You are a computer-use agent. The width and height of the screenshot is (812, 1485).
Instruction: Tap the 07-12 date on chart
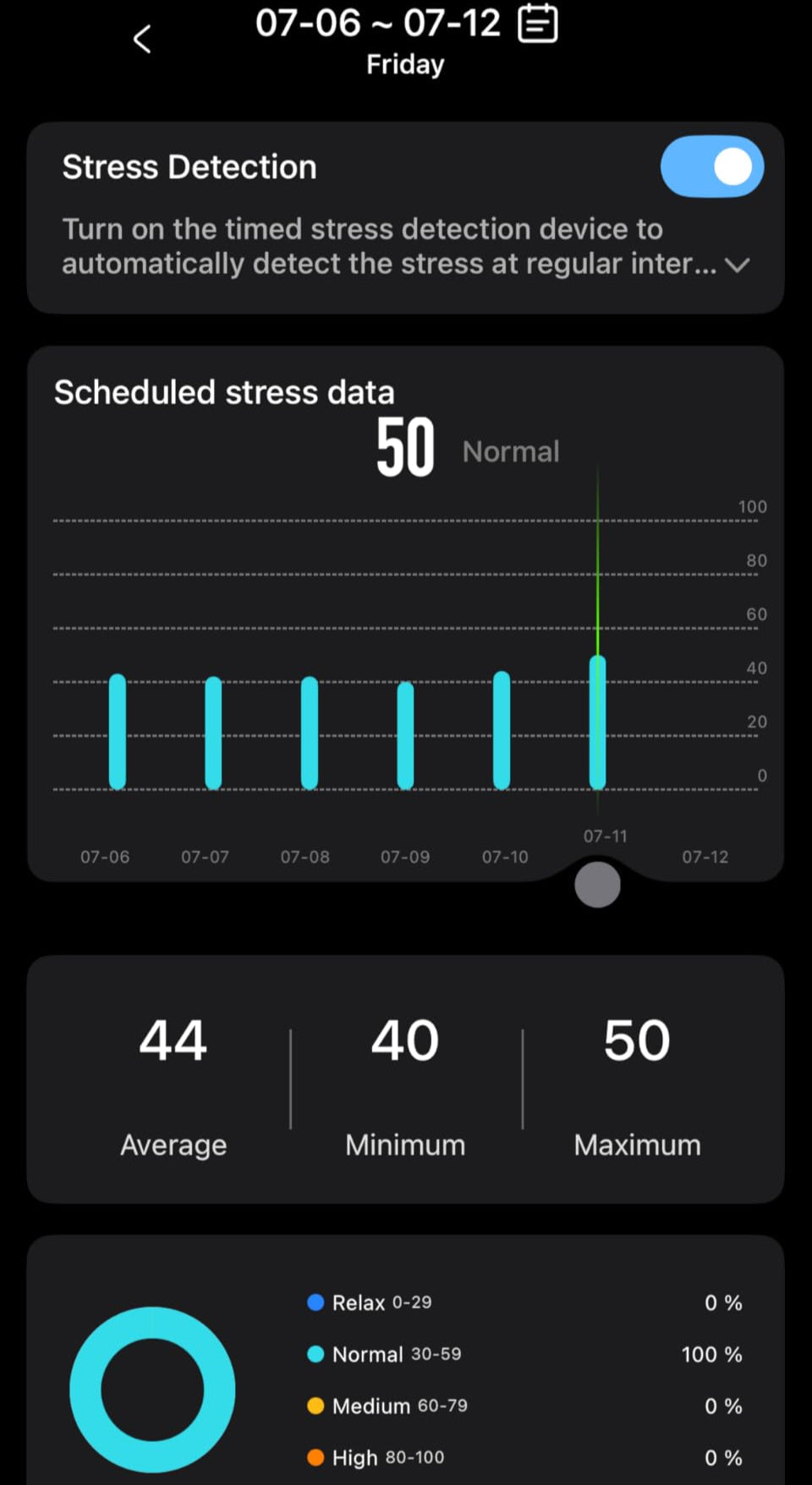705,856
